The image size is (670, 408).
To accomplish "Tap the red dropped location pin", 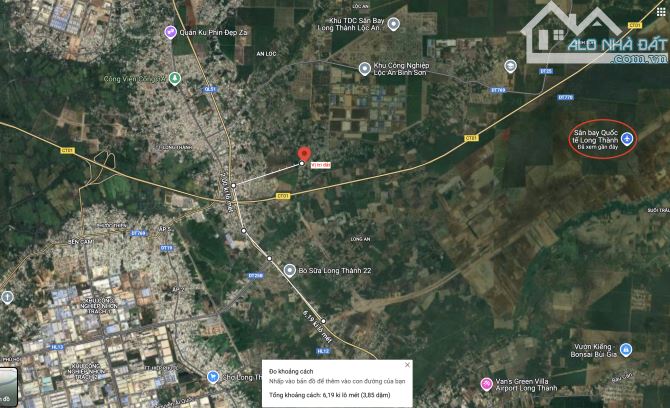I will (x=304, y=153).
